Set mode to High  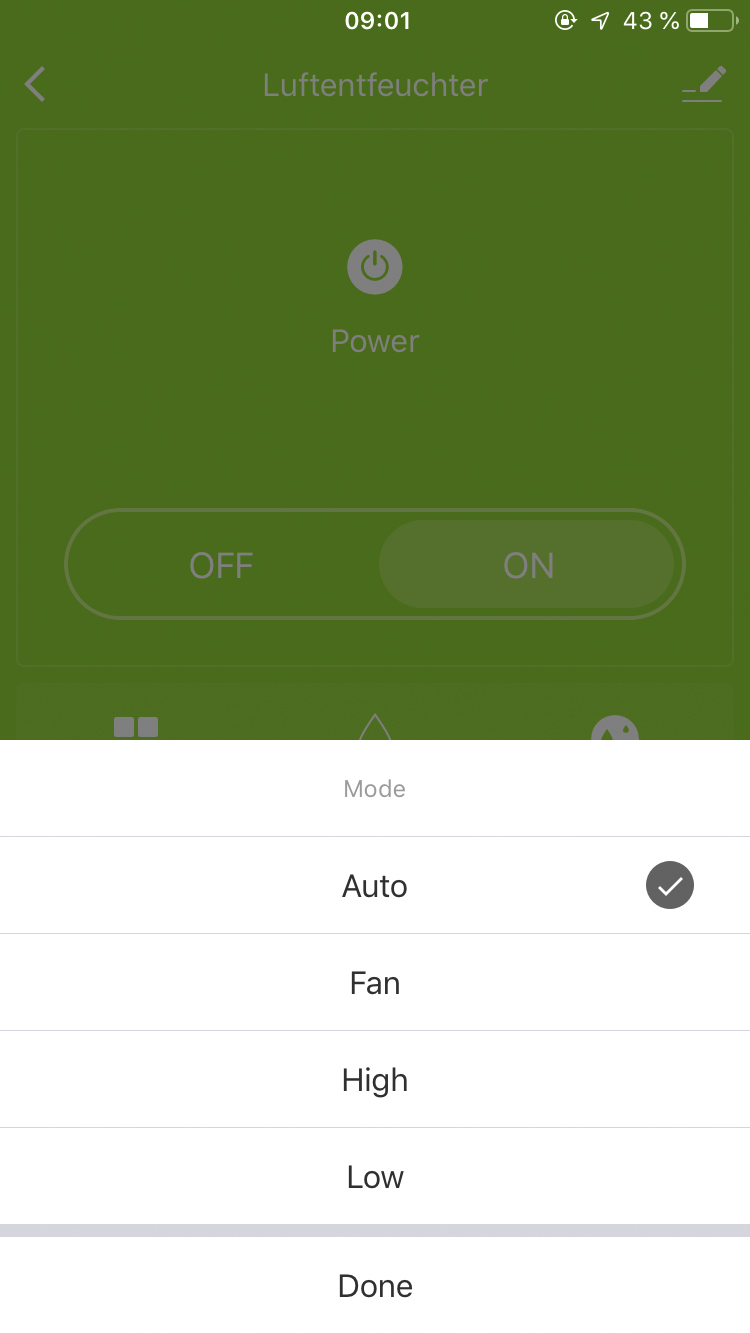pyautogui.click(x=375, y=1080)
